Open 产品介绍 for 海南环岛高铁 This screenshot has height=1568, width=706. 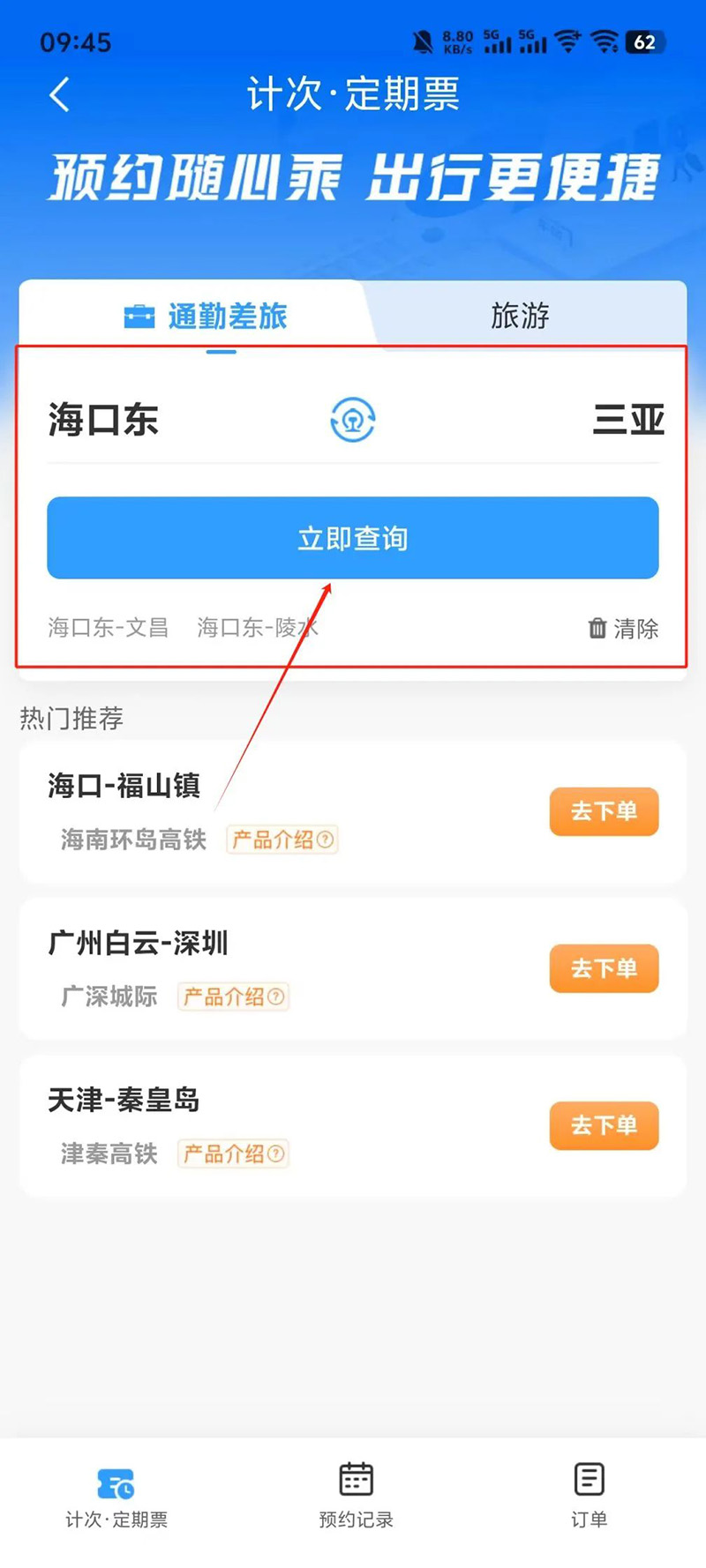282,840
